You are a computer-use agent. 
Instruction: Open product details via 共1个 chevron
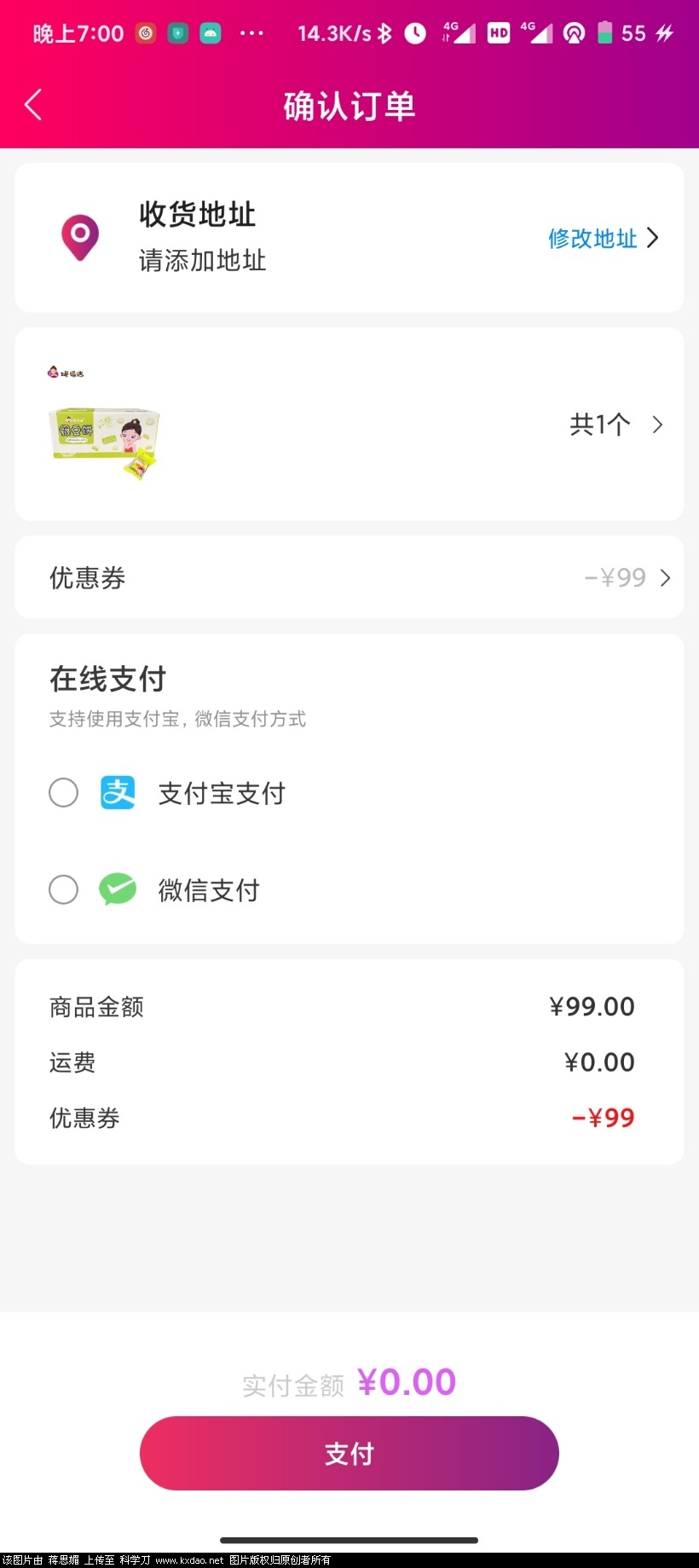658,424
